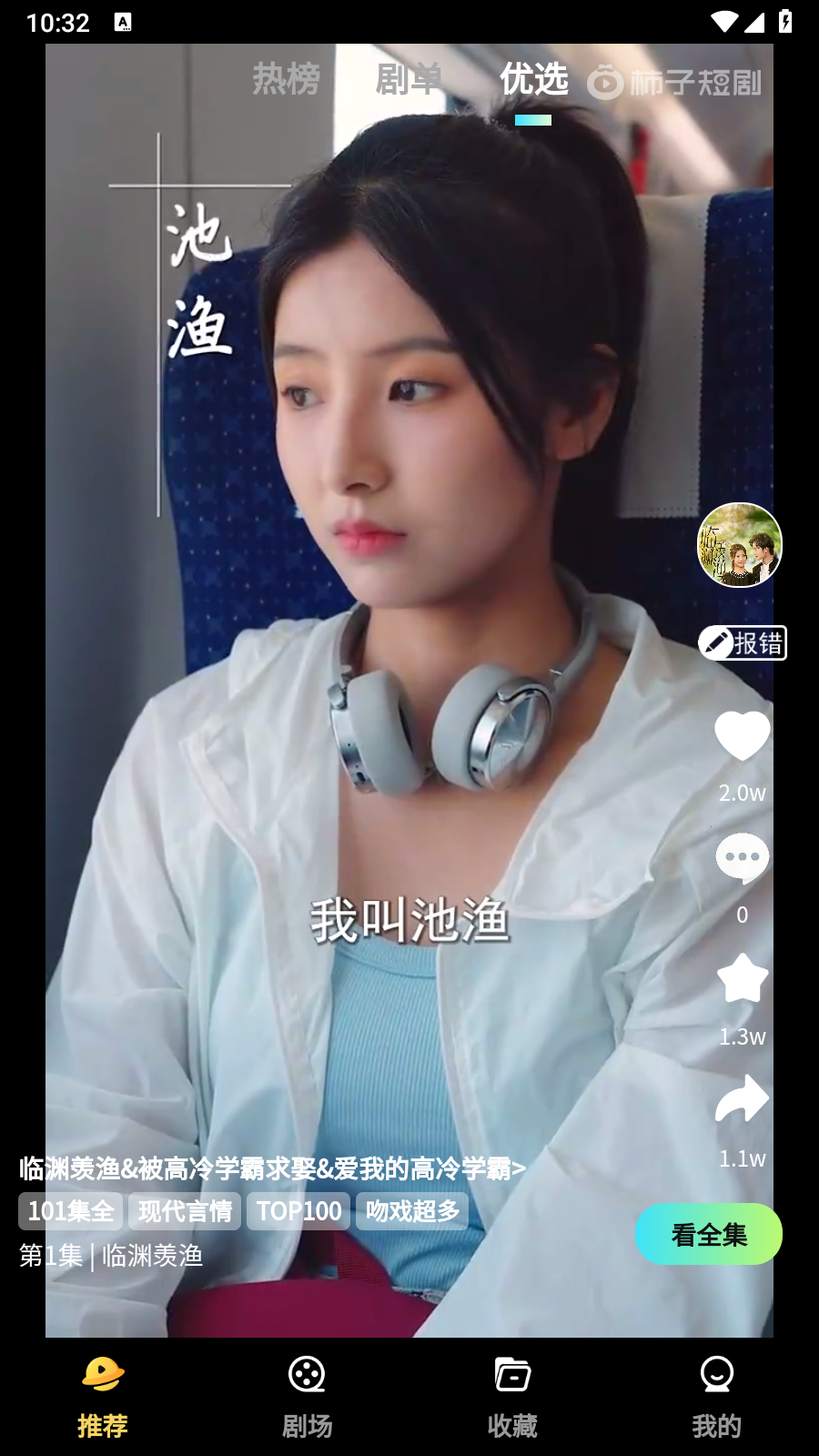This screenshot has width=819, height=1456.
Task: Open the drama's round avatar thumbnail
Action: [x=739, y=545]
